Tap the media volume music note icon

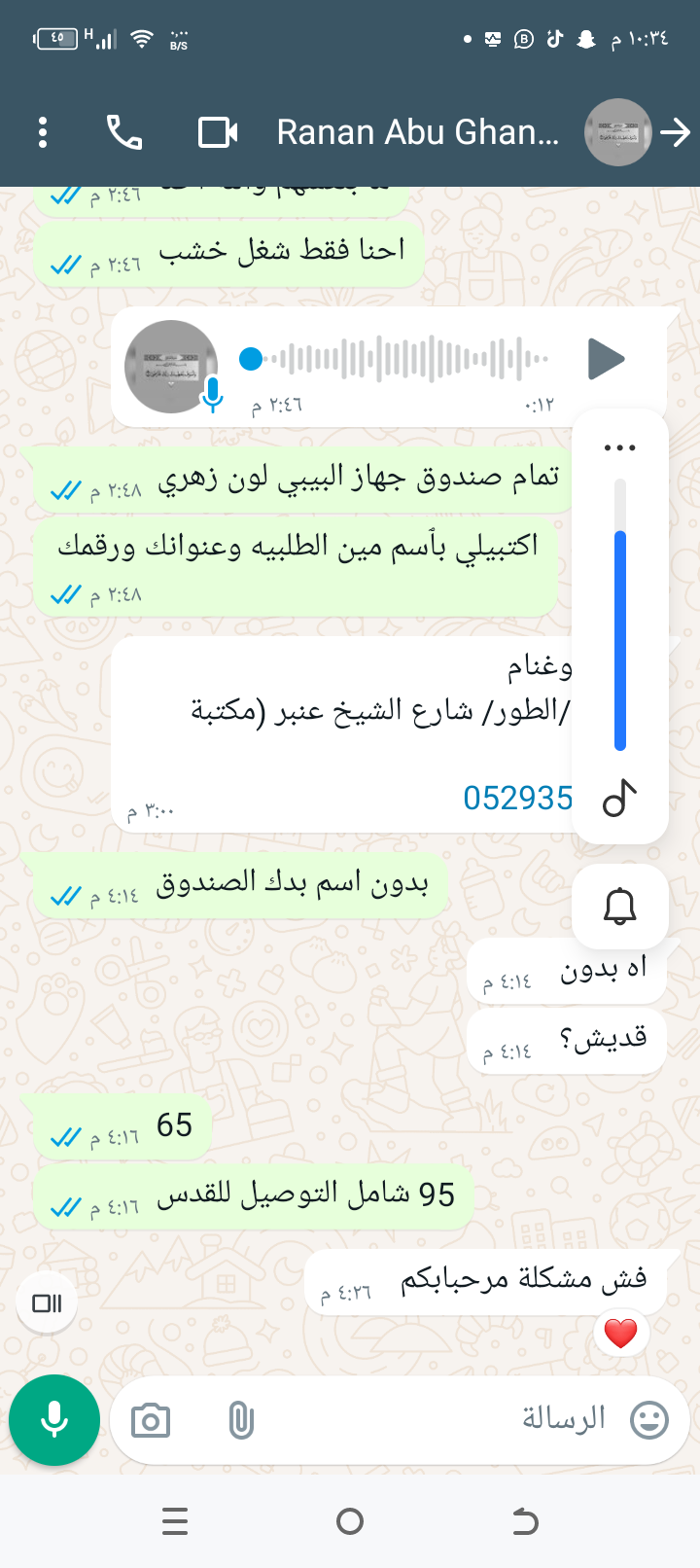619,799
